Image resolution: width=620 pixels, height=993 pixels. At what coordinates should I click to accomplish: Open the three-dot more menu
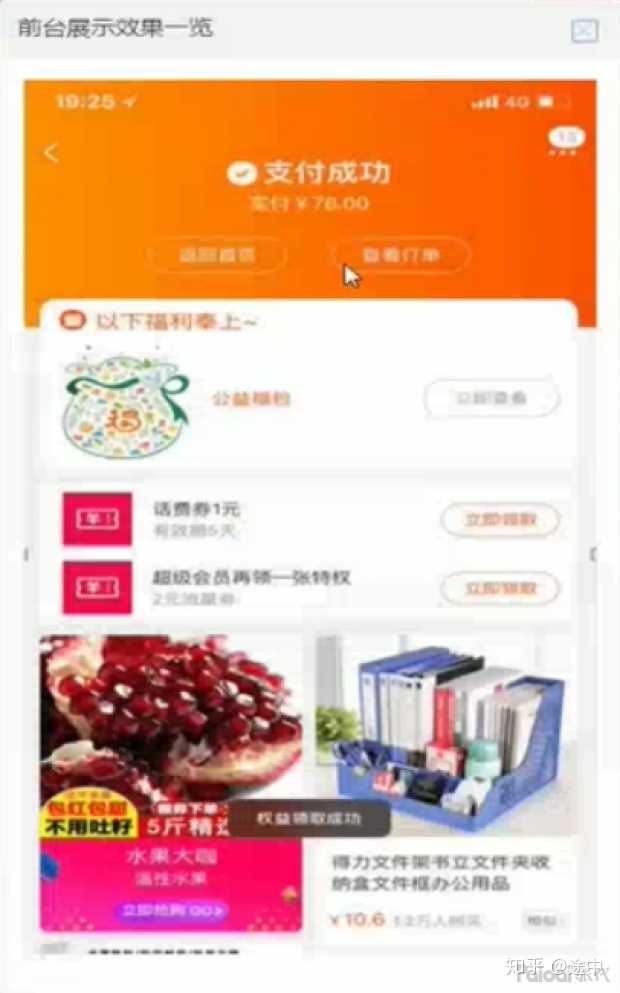pos(564,152)
